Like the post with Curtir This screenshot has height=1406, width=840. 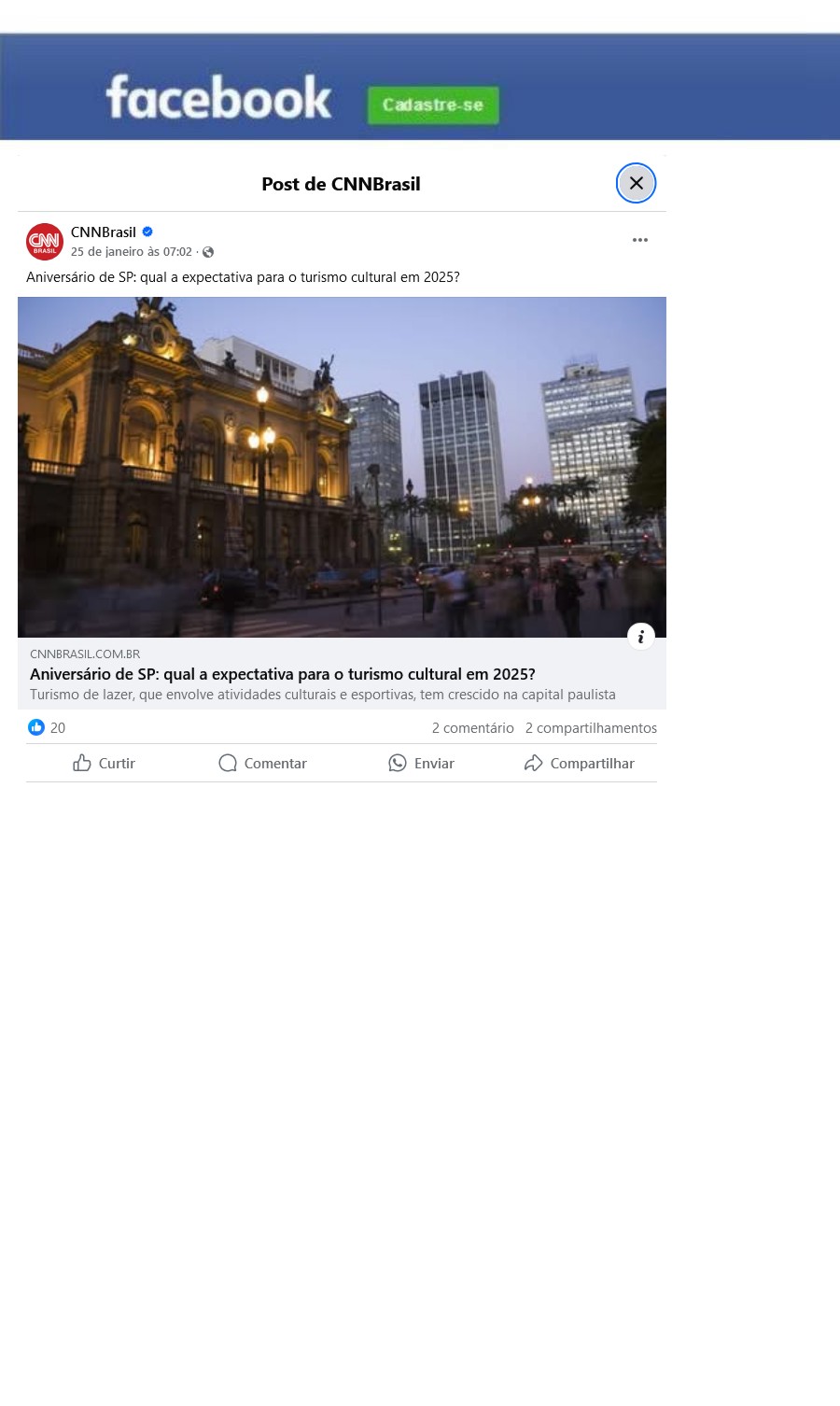coord(105,763)
